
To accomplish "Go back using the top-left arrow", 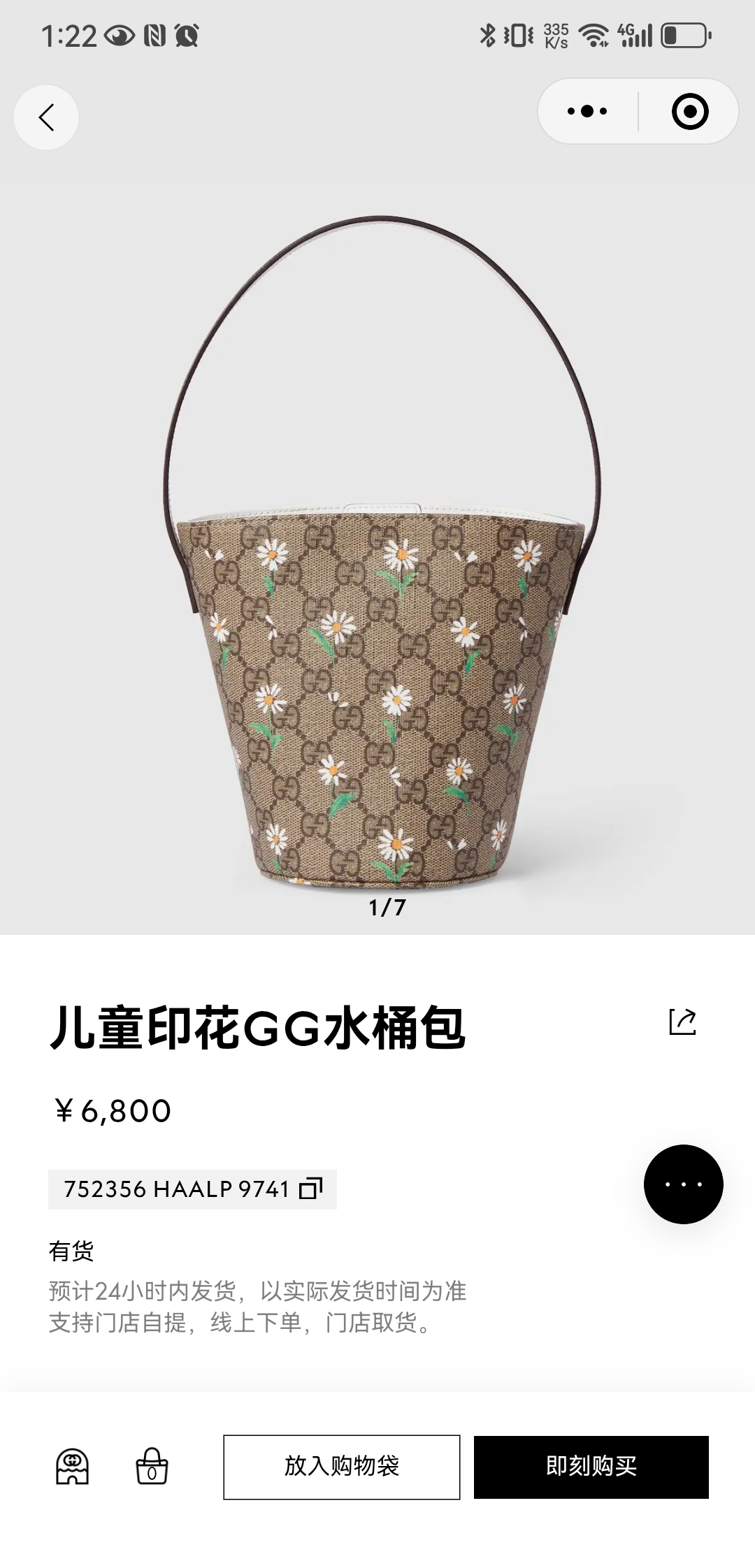I will coord(46,117).
